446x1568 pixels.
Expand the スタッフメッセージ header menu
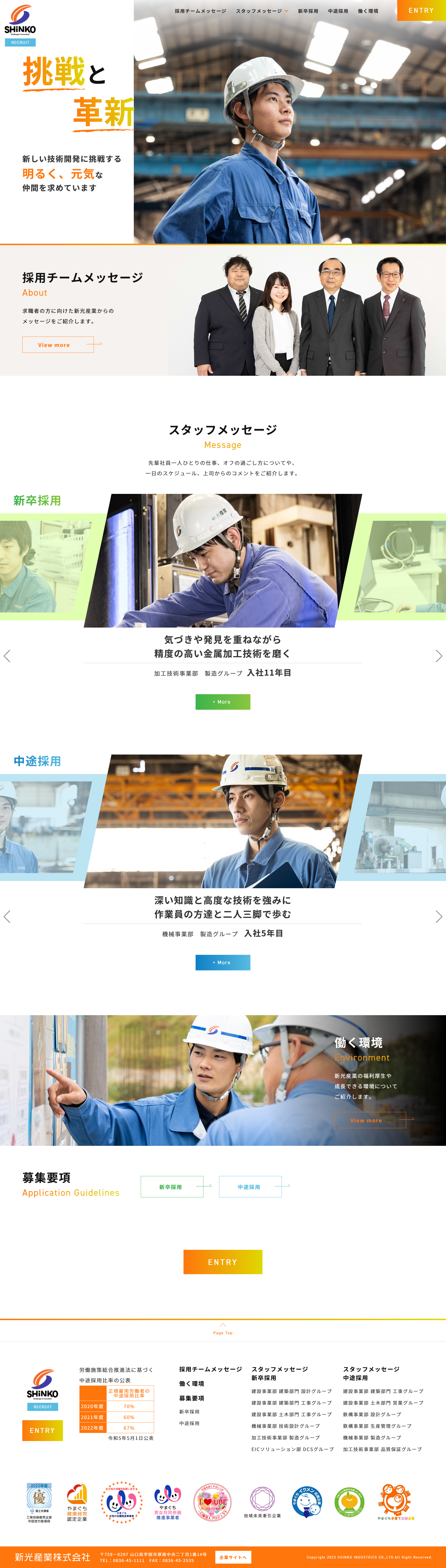tap(261, 11)
